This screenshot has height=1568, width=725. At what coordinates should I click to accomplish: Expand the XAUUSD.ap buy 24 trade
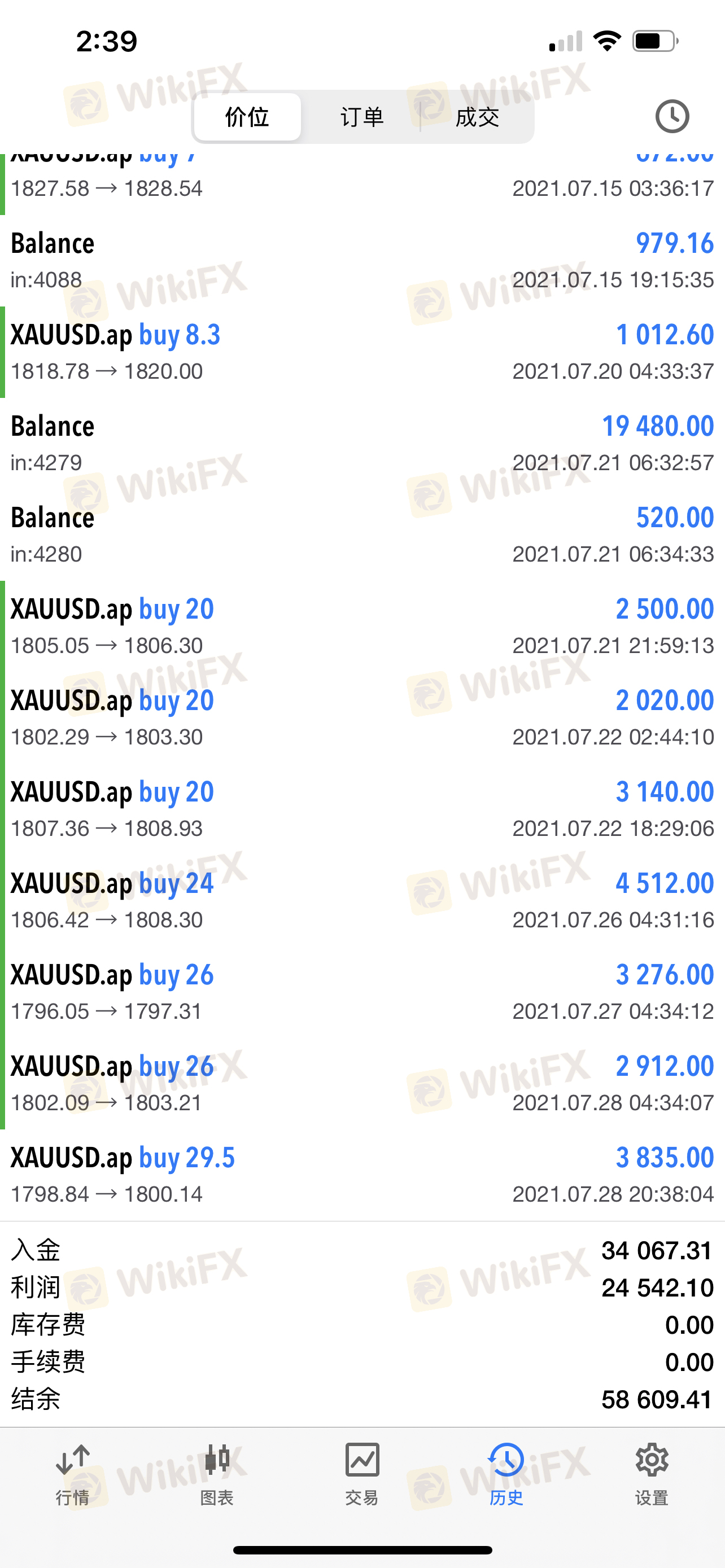click(x=362, y=900)
